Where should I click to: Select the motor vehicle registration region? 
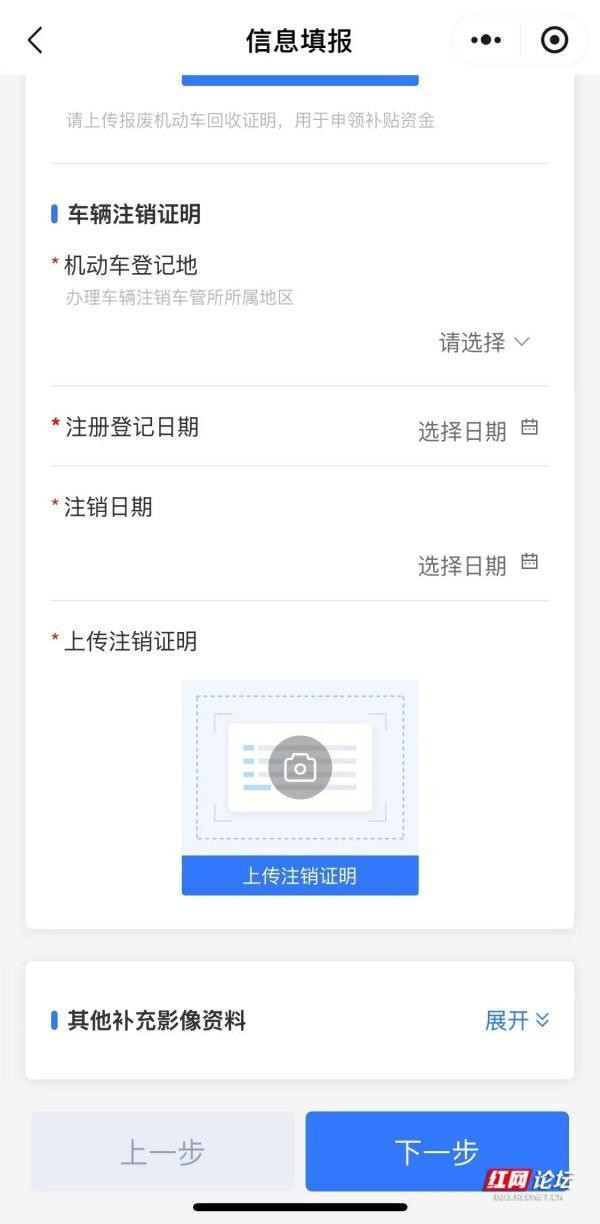click(484, 343)
